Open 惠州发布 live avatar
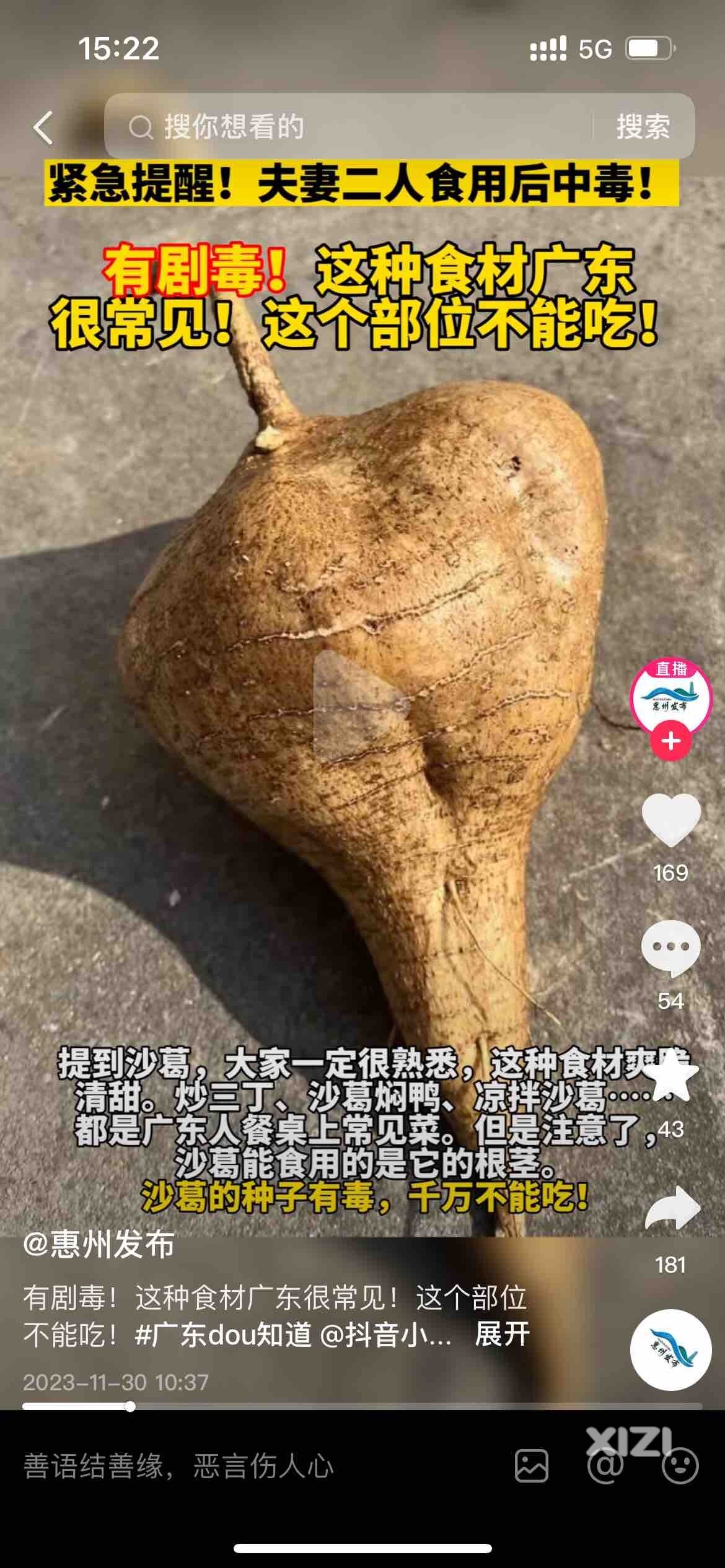 pos(670,699)
